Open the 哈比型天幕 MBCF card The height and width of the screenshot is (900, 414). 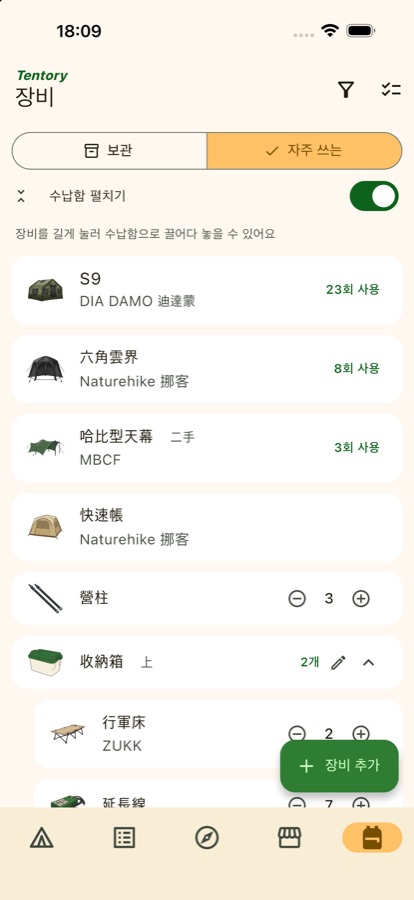pyautogui.click(x=207, y=448)
